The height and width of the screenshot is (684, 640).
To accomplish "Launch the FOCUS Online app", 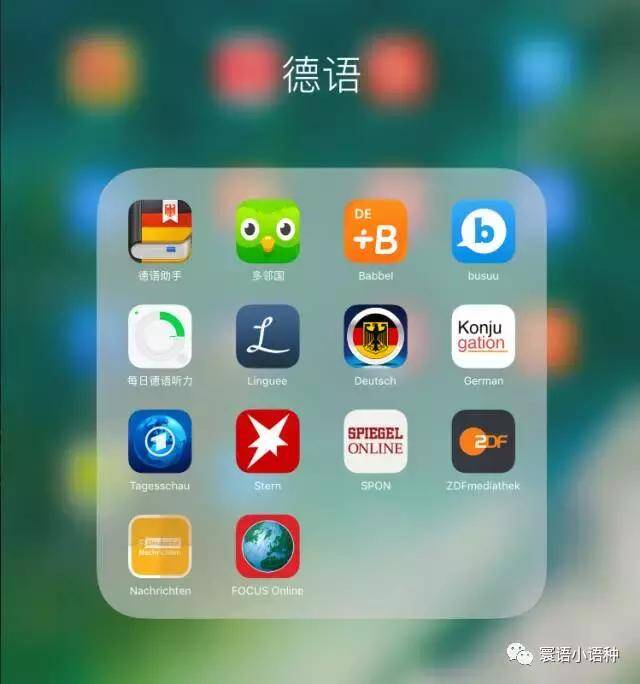I will [x=267, y=547].
